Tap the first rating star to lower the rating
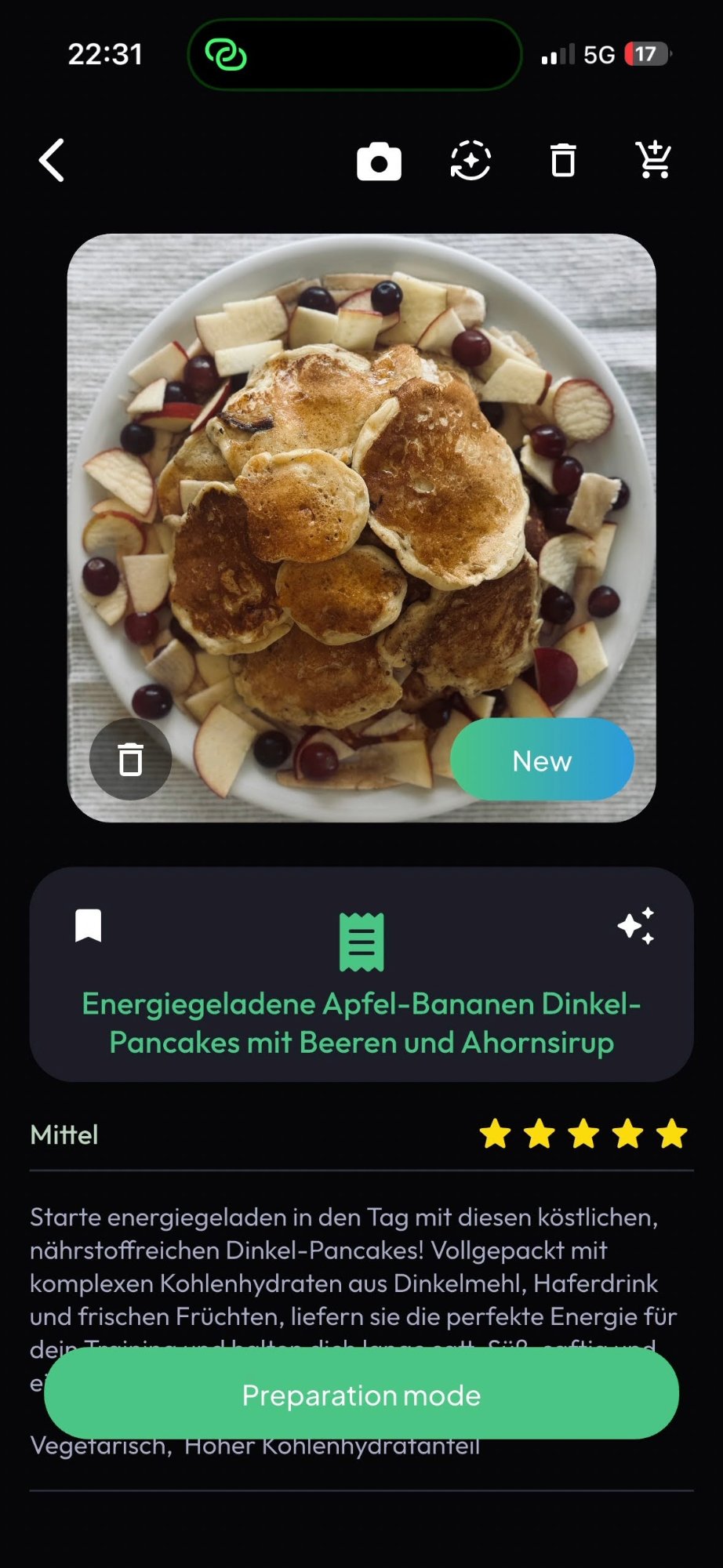 tap(495, 1134)
